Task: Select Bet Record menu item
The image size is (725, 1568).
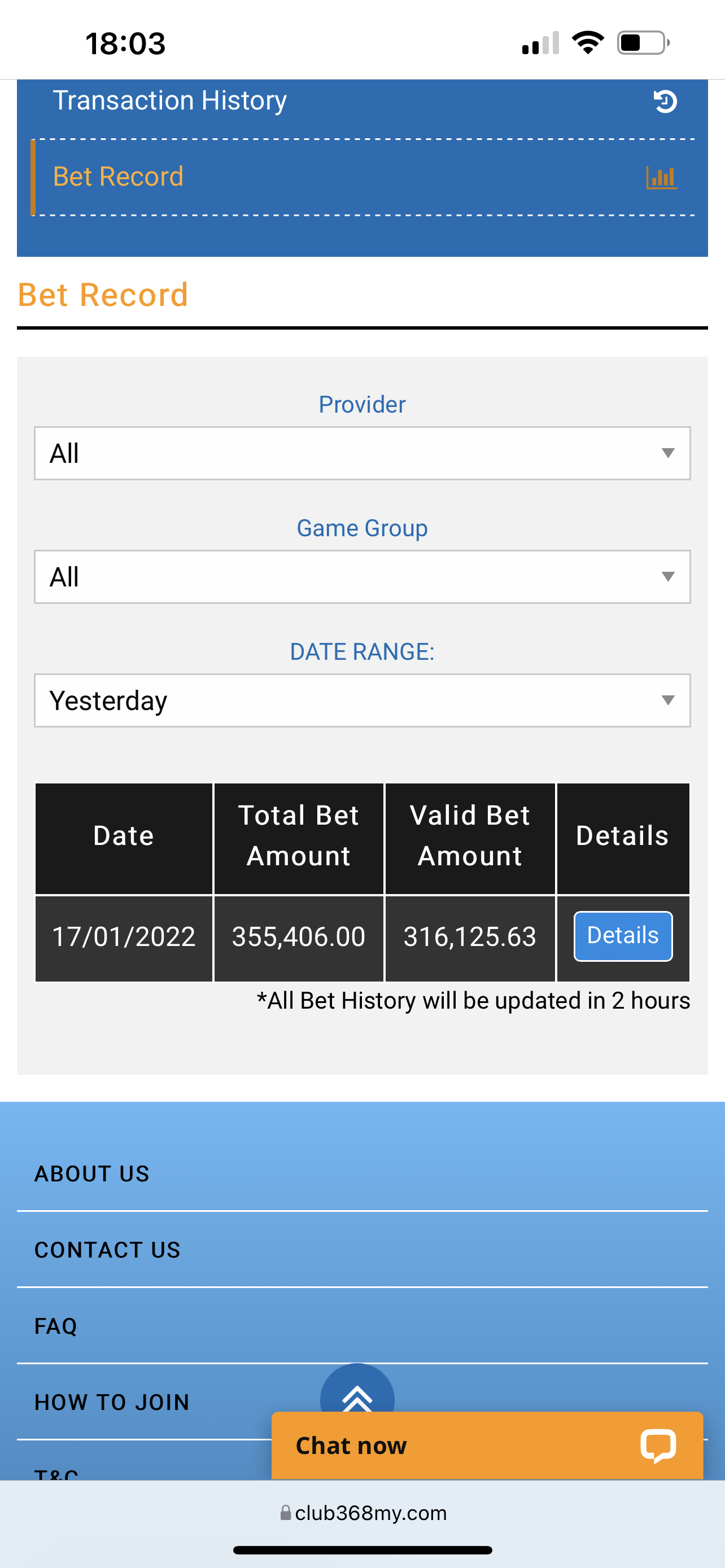Action: [118, 177]
